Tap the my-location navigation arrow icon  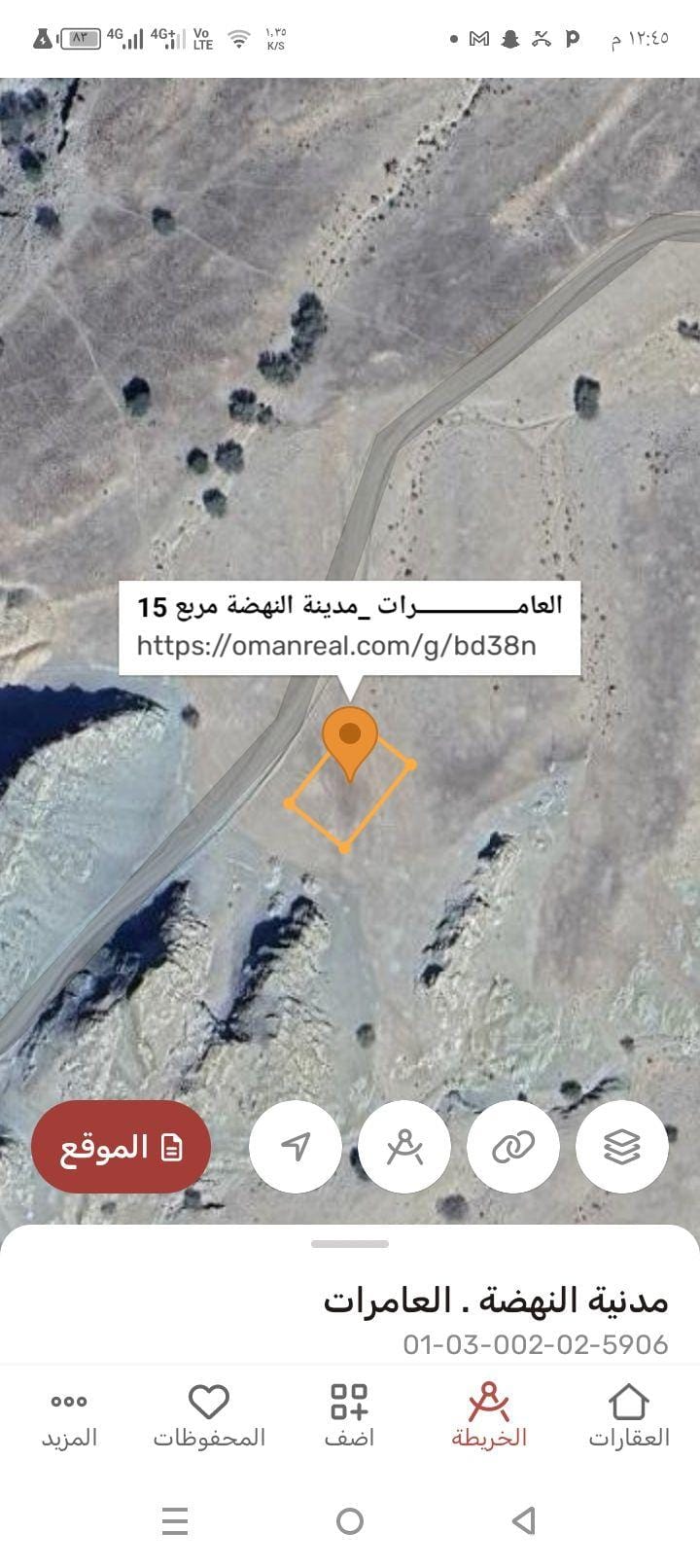295,1147
